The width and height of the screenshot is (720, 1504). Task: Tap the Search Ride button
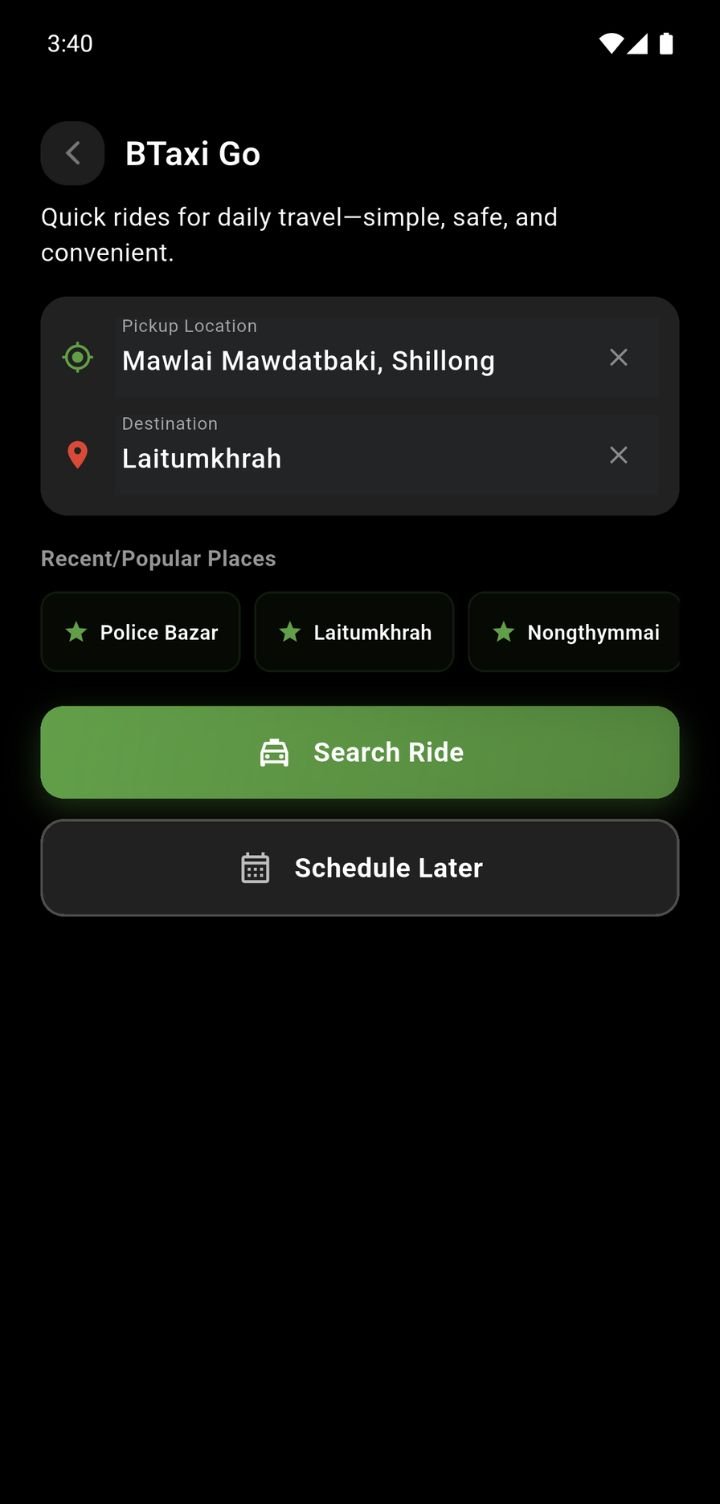click(x=360, y=752)
